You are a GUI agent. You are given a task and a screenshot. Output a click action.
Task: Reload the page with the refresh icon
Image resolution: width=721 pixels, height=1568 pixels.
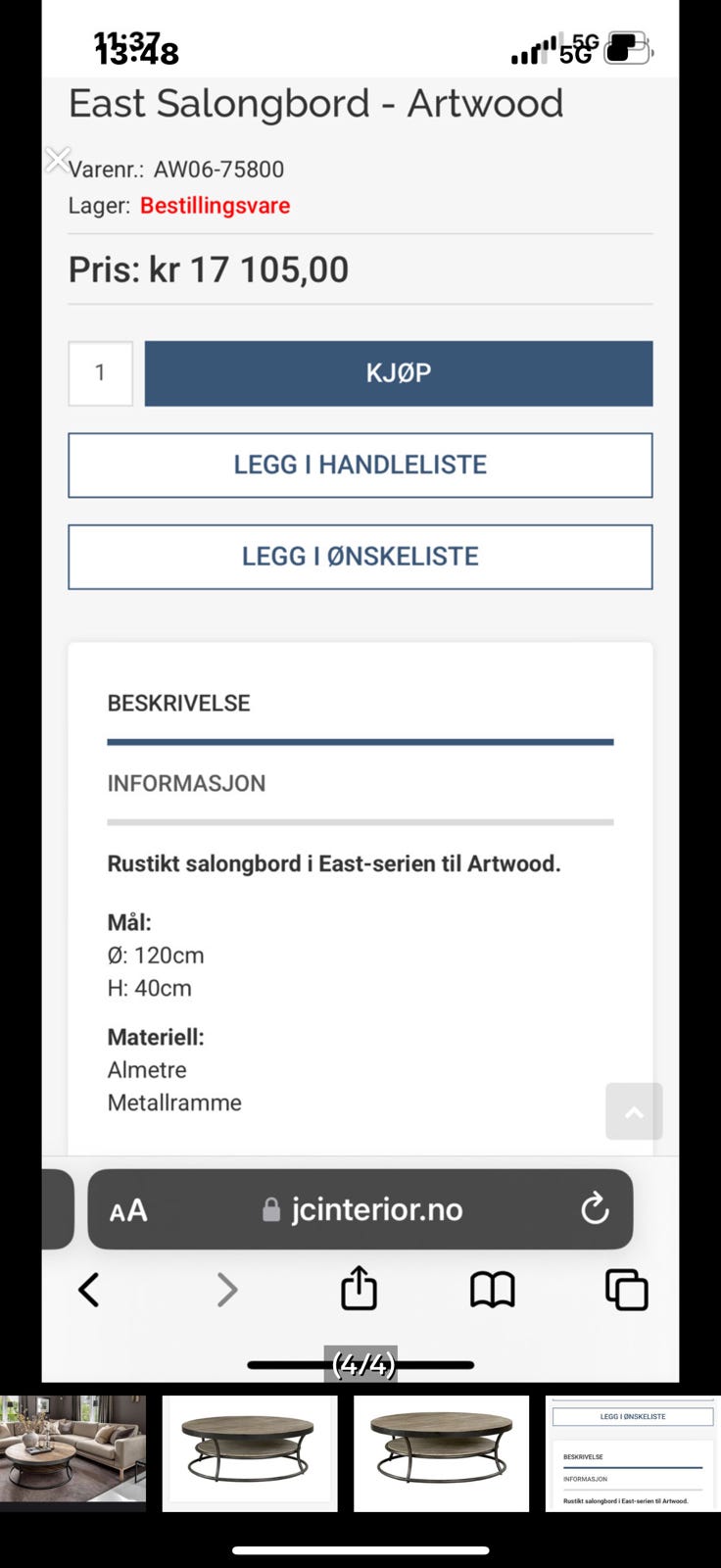coord(595,1209)
